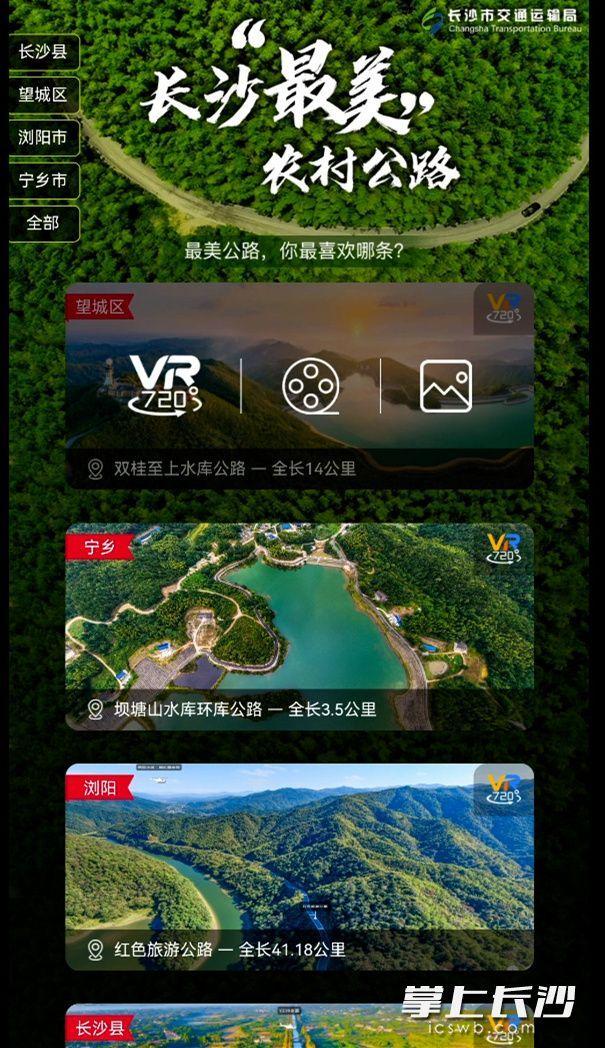605x1048 pixels.
Task: View photos of 双桂至上水库公路
Action: pyautogui.click(x=446, y=386)
